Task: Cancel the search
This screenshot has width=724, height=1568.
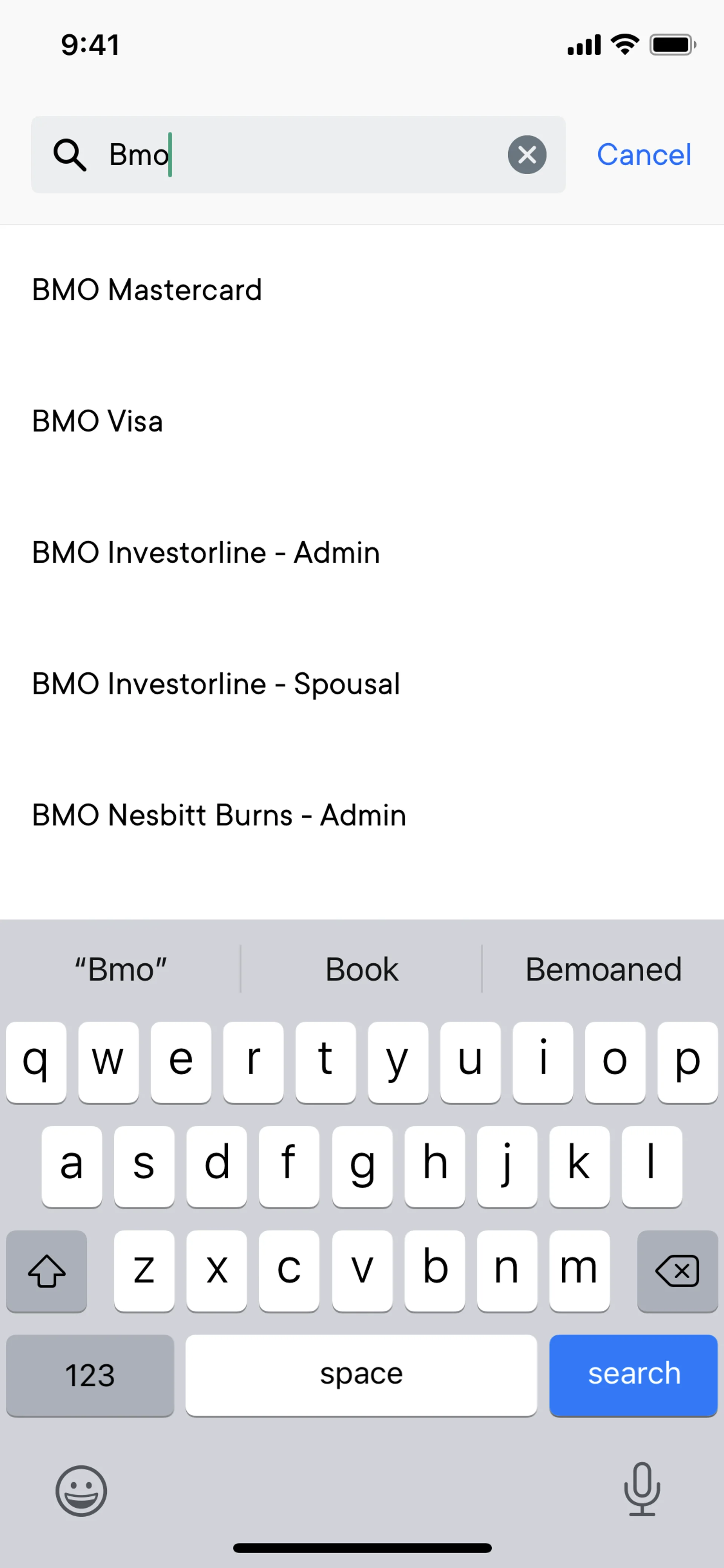Action: pyautogui.click(x=644, y=155)
